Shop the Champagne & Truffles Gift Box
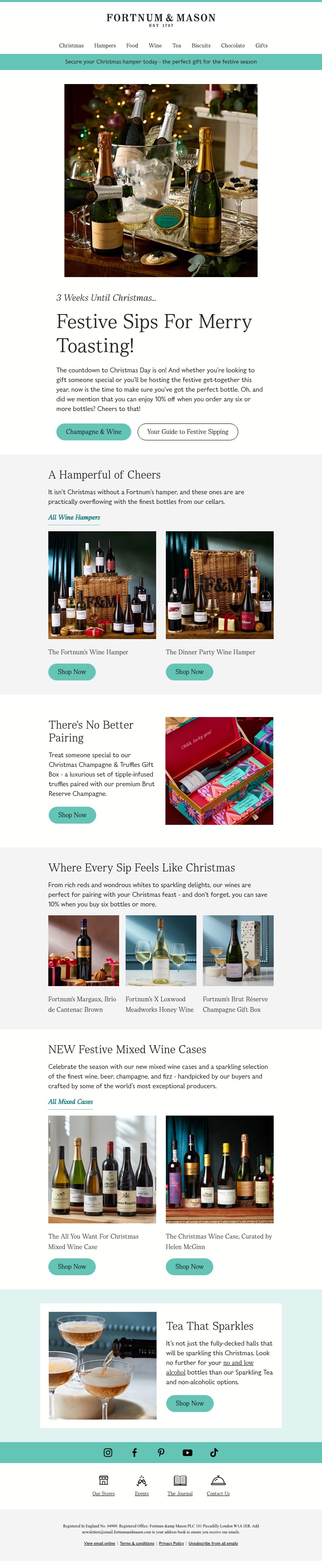Viewport: 322px width, 1568px height. 72,815
